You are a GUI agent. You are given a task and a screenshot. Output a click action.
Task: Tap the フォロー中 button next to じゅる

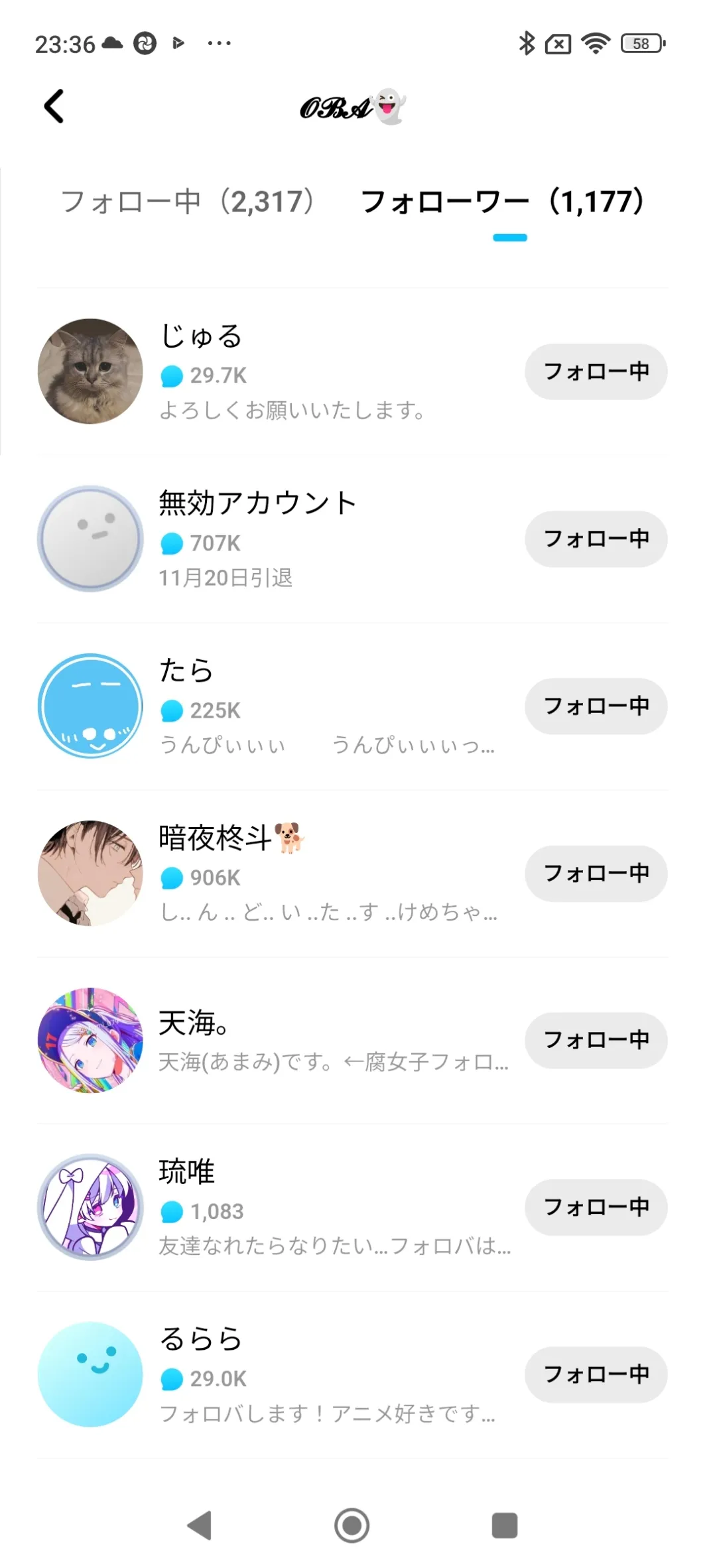(596, 371)
